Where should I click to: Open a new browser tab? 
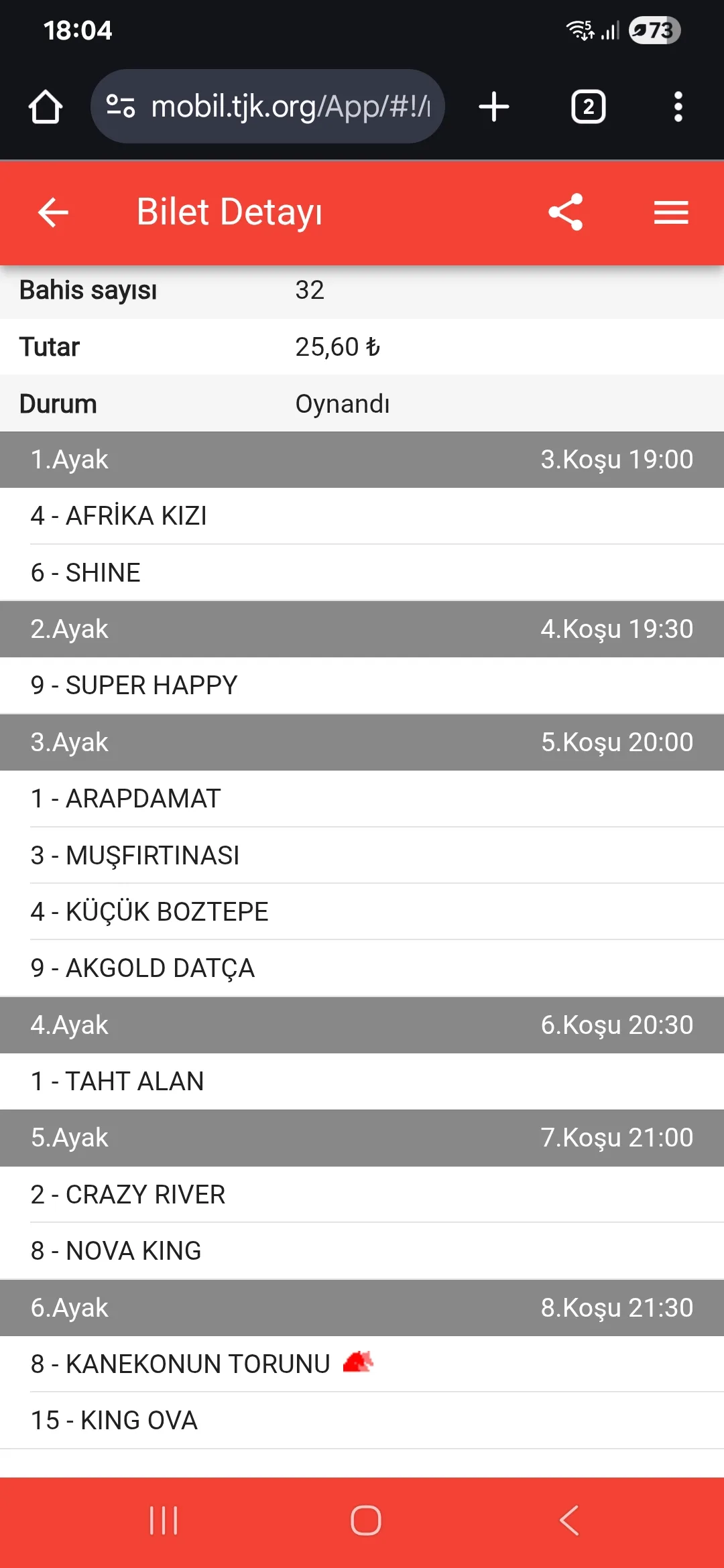pos(494,107)
